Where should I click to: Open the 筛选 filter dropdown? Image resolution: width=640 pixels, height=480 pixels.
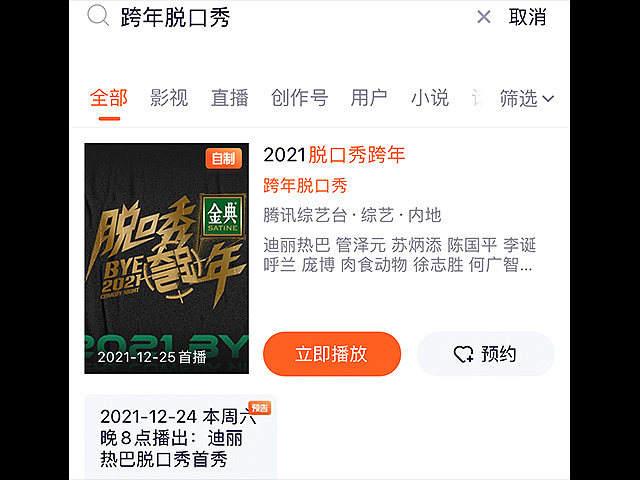[526, 98]
